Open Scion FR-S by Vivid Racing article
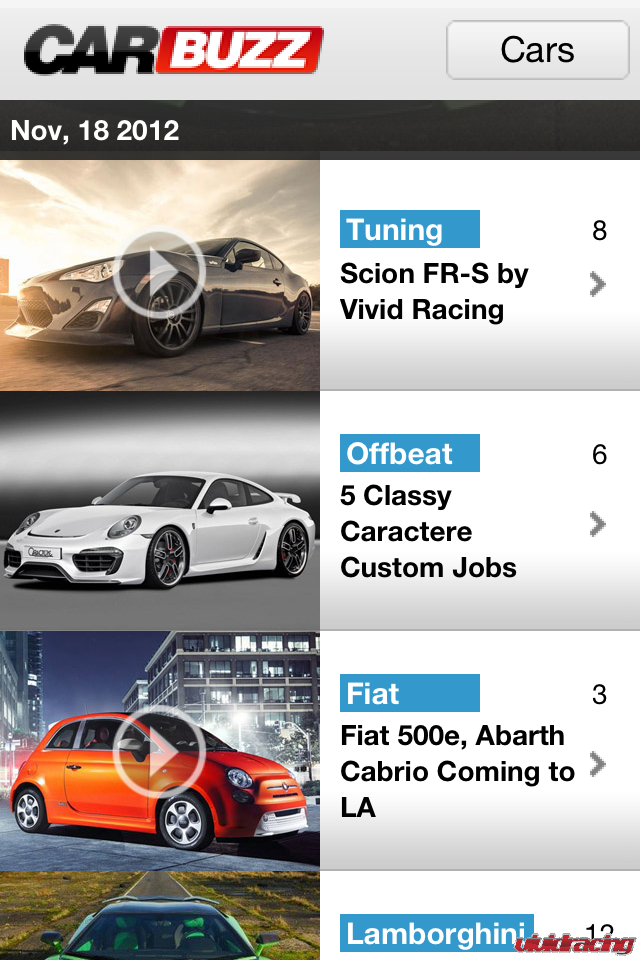The height and width of the screenshot is (960, 640). point(434,291)
